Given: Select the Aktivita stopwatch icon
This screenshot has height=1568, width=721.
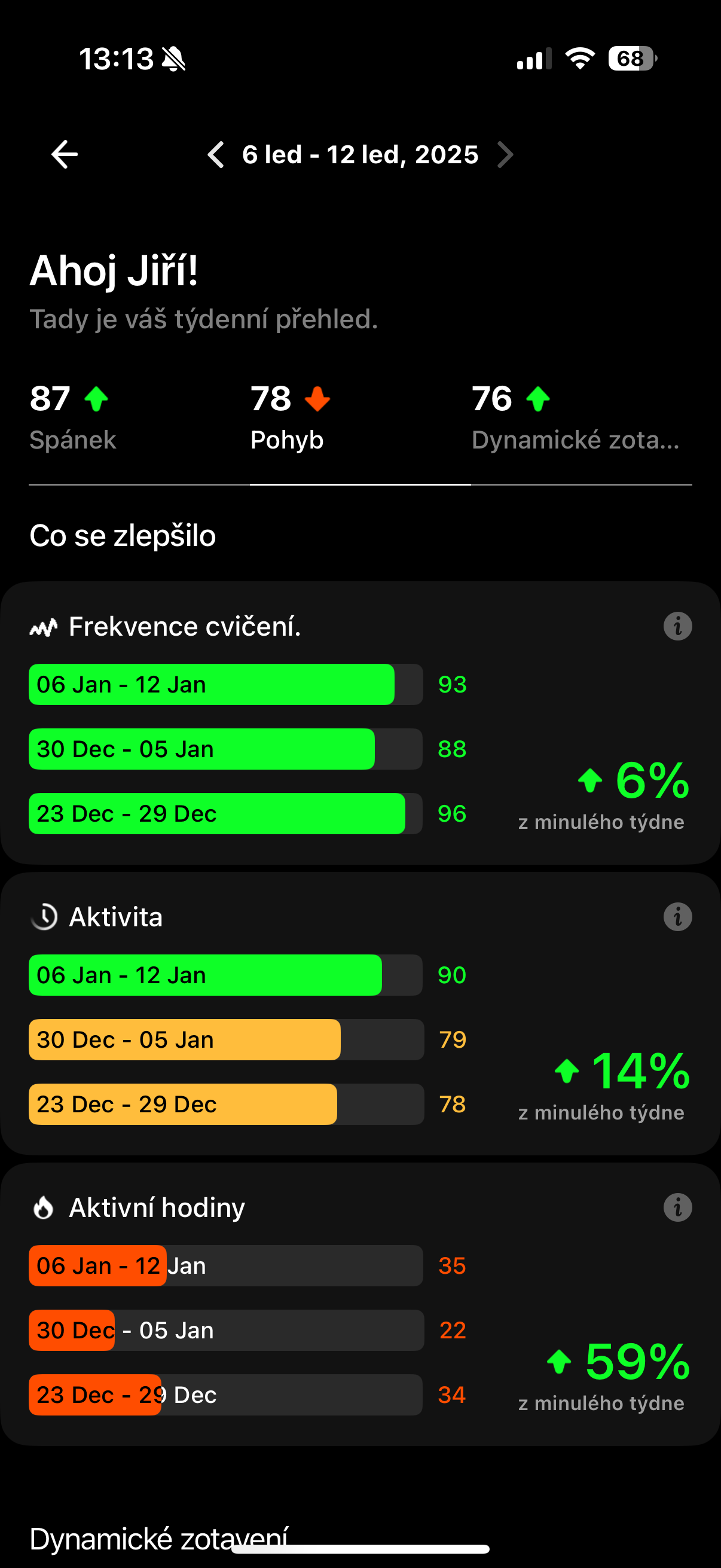Looking at the screenshot, I should [x=44, y=916].
